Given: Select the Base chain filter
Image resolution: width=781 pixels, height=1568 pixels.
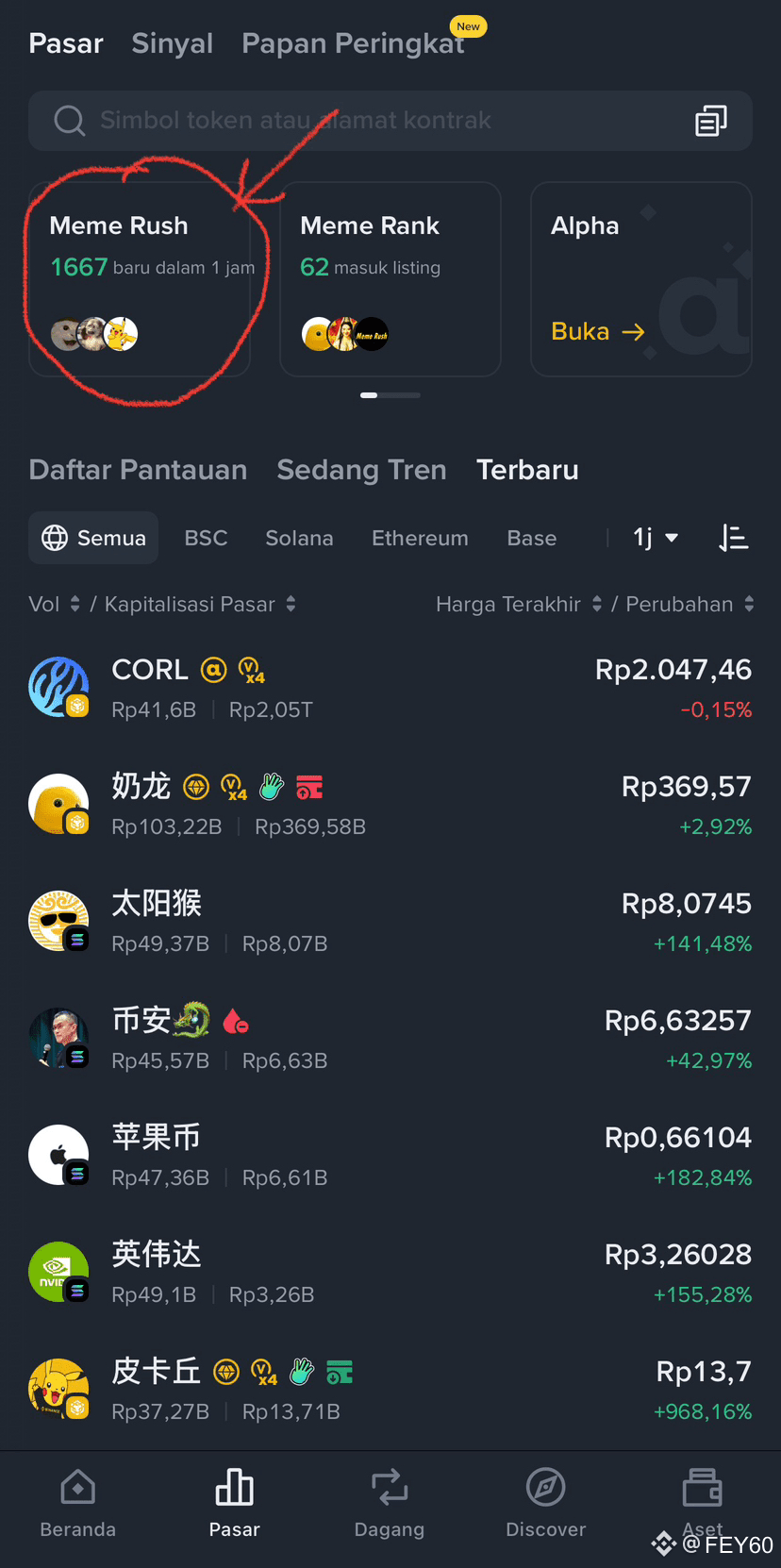Looking at the screenshot, I should click(531, 538).
